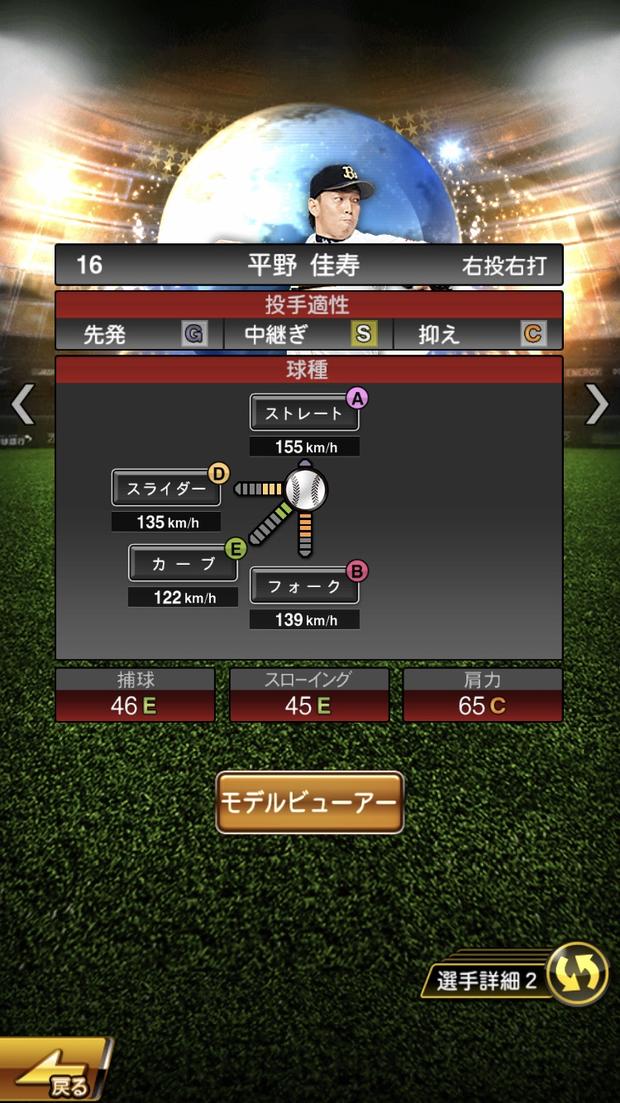The width and height of the screenshot is (620, 1103).
Task: Switch to 選手詳細2 player details page
Action: pyautogui.click(x=520, y=975)
